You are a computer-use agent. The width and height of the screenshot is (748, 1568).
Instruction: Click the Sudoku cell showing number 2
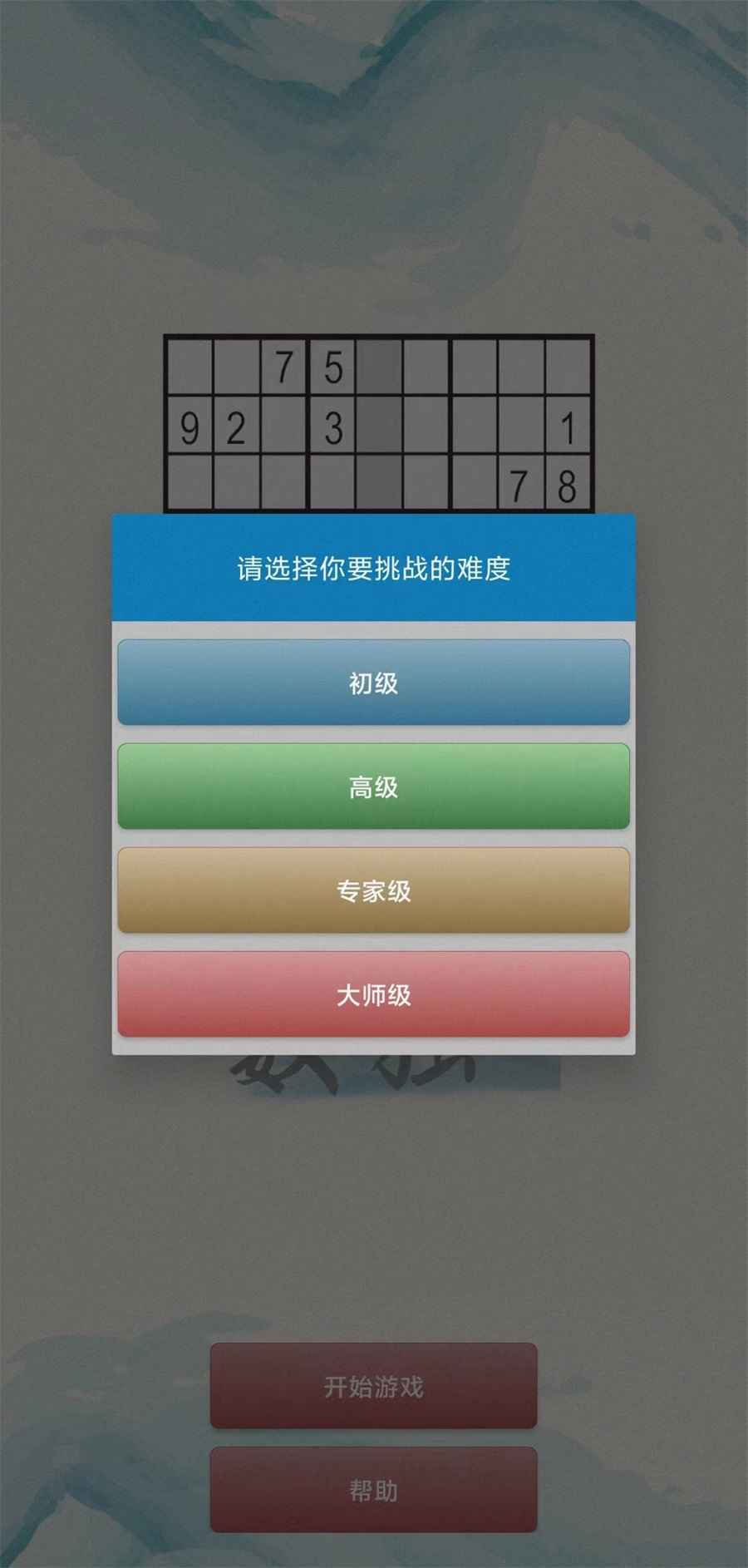coord(236,425)
